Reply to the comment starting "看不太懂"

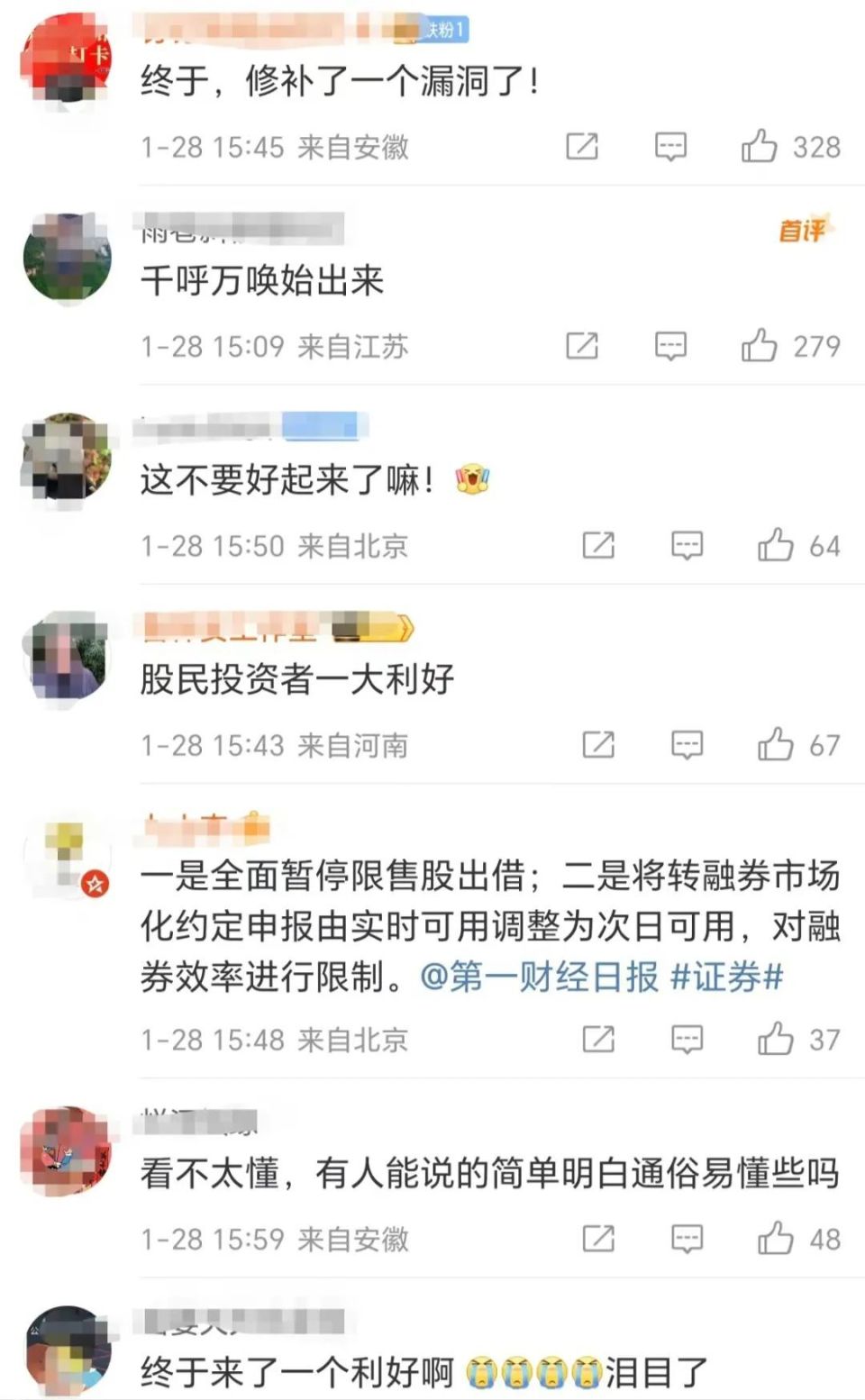tap(687, 1240)
